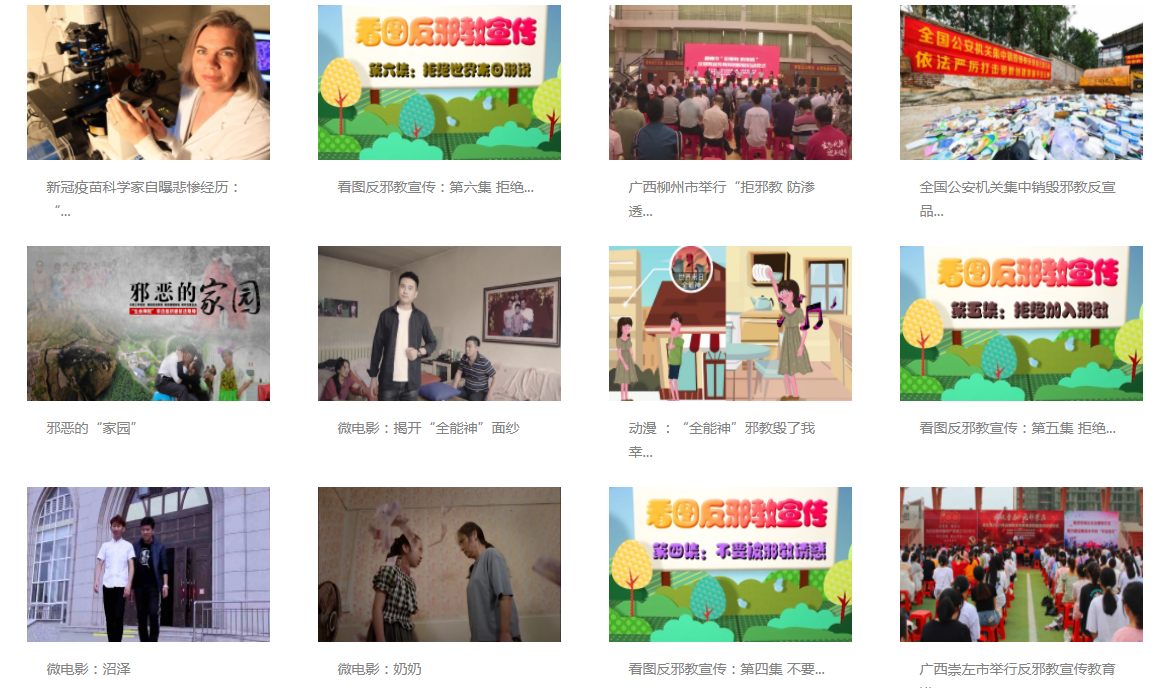Open 全国公安机关集中销毁邪教反宣品 item

[x=1021, y=83]
